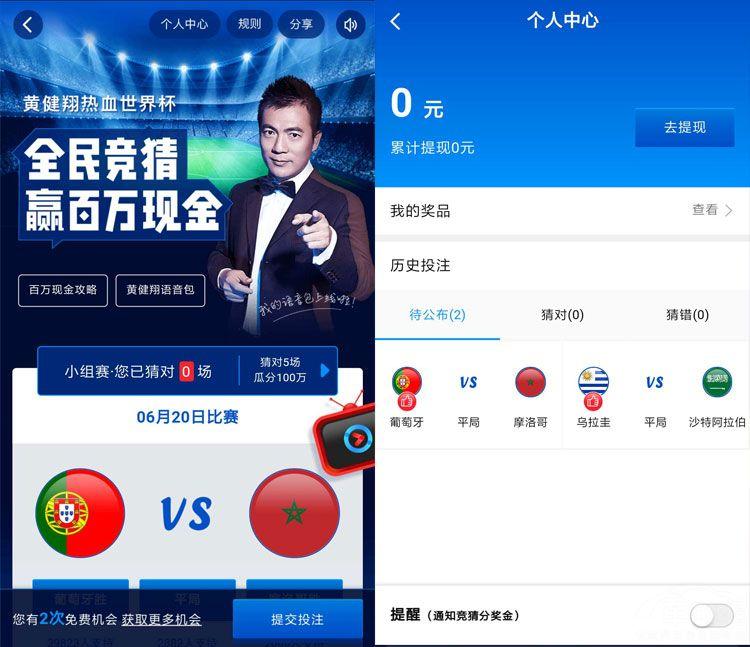This screenshot has height=647, width=750.
Task: Open the 个人中心 pill button
Action: tap(183, 24)
